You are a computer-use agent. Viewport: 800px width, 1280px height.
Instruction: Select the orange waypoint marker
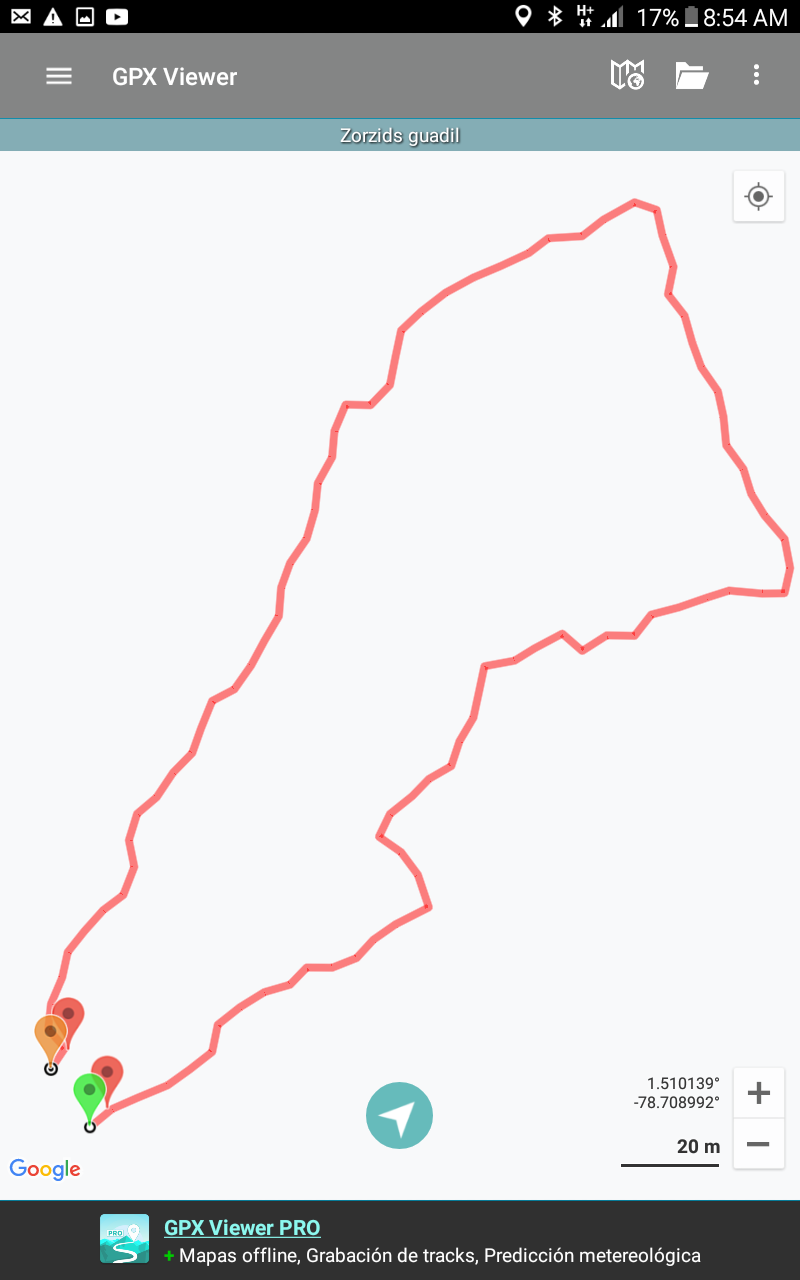click(x=49, y=1035)
